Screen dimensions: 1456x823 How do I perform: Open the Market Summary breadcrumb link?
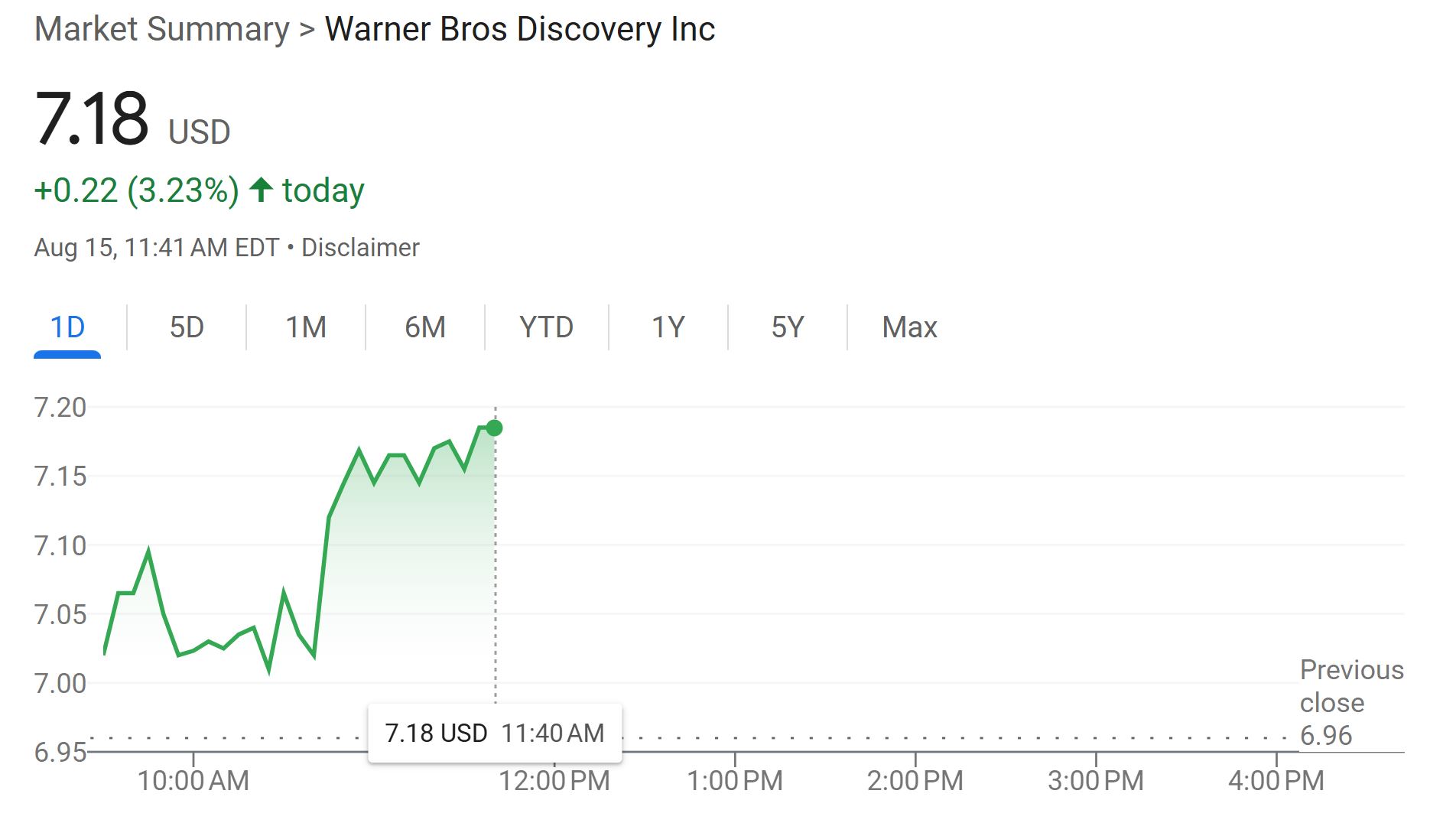[x=162, y=30]
